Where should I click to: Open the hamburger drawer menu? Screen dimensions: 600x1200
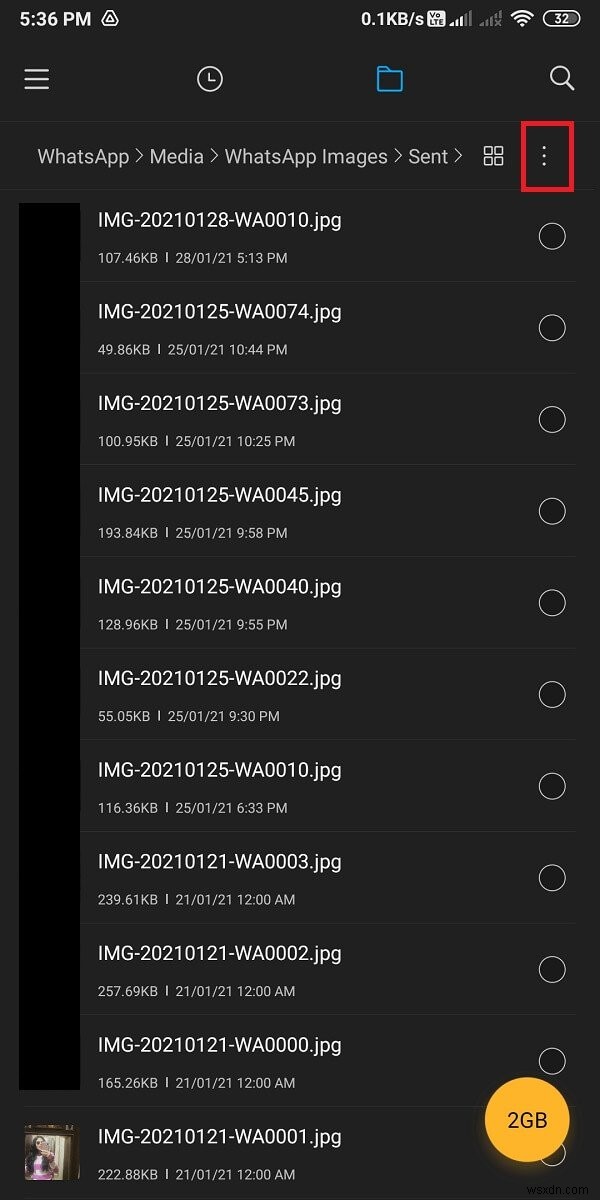[x=37, y=79]
